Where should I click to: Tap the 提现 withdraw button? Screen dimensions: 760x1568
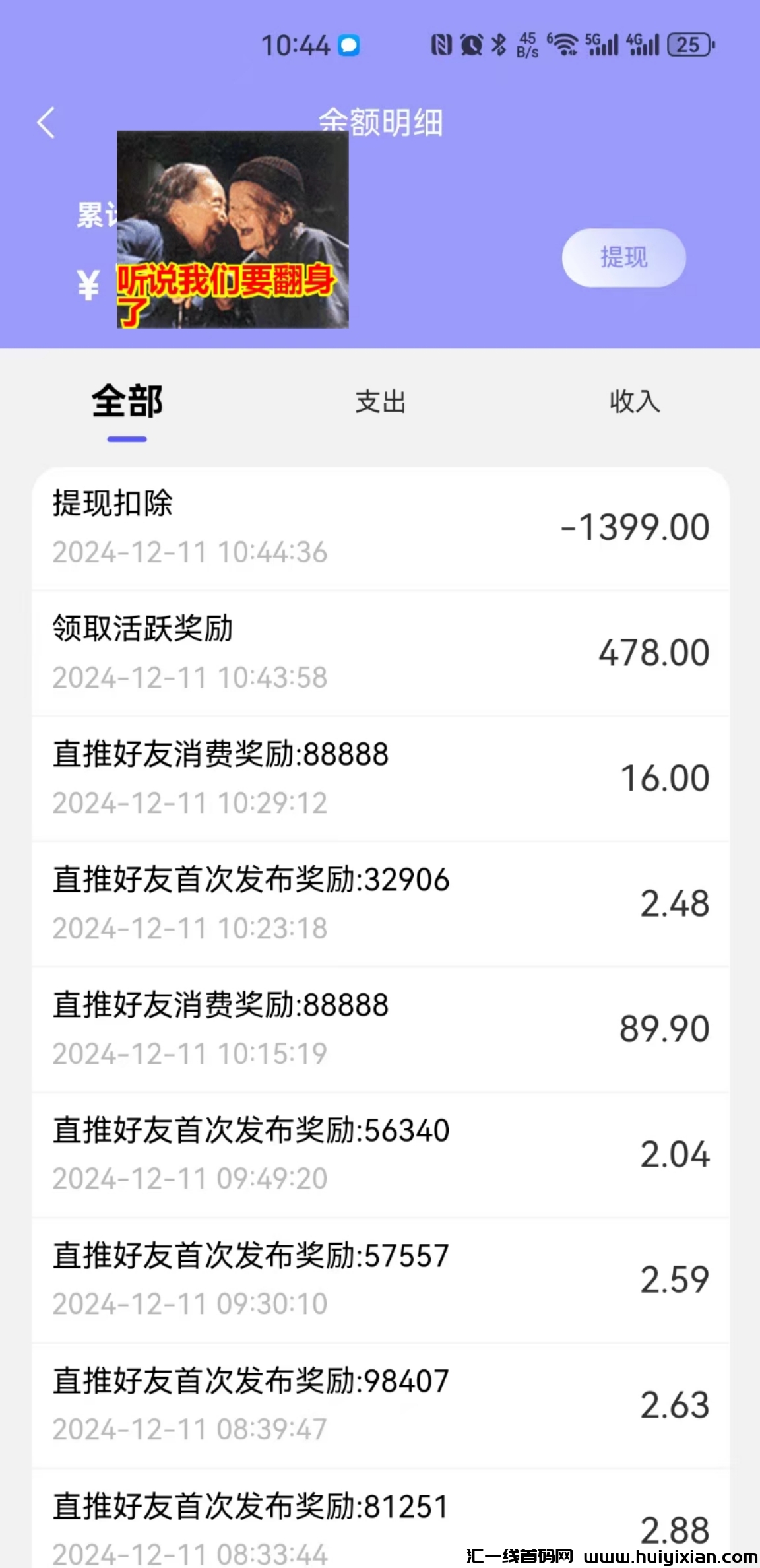point(623,257)
